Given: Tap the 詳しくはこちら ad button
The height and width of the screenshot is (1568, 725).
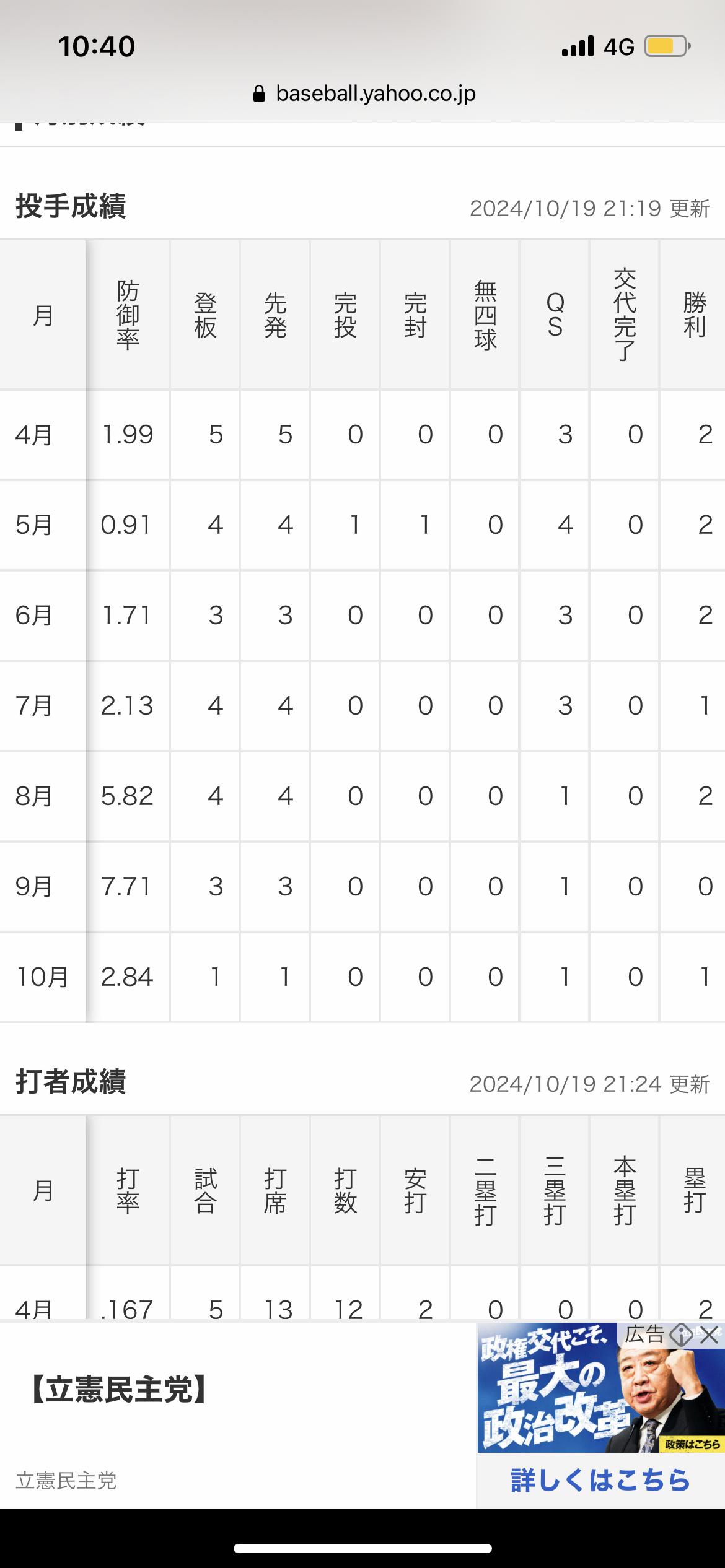Looking at the screenshot, I should click(x=600, y=1480).
